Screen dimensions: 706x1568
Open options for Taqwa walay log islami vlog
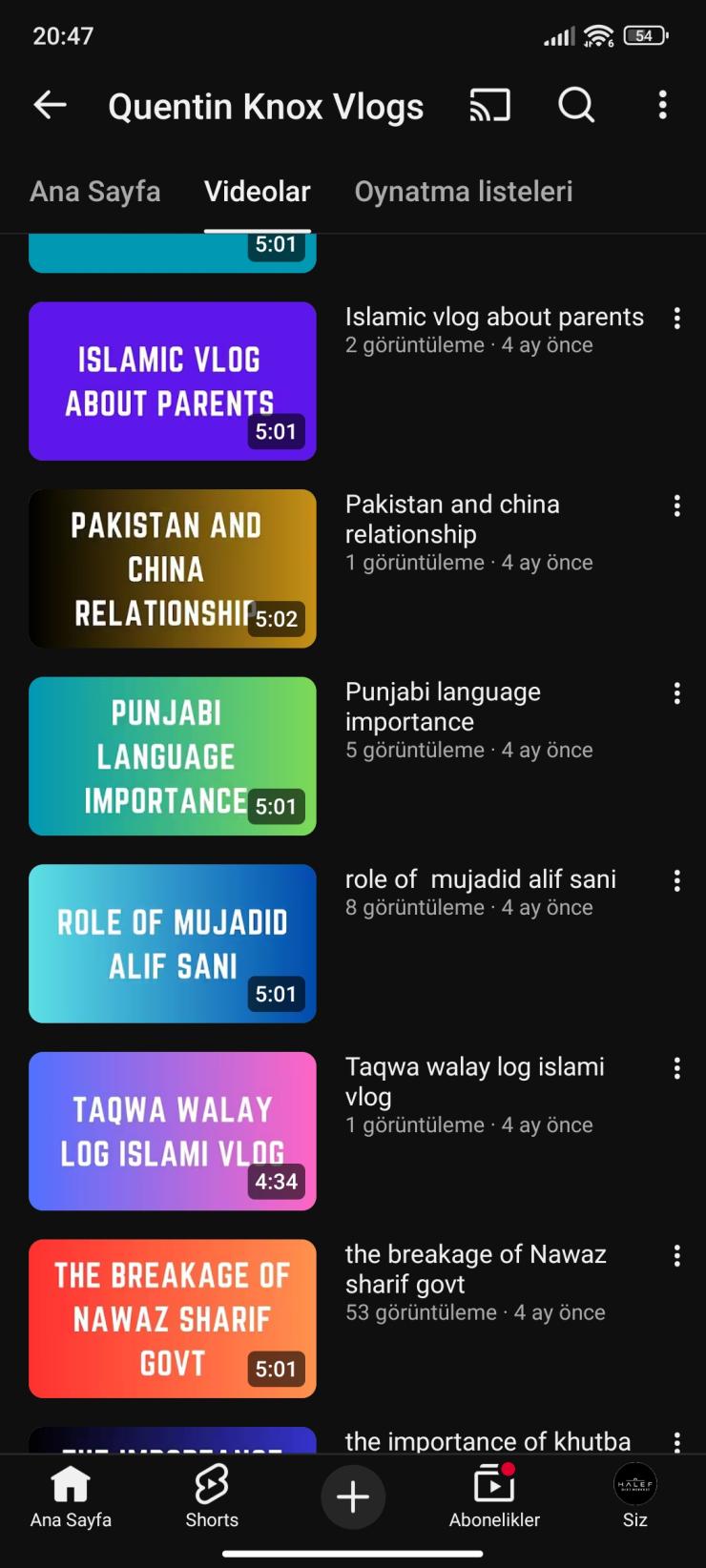pos(677,1068)
